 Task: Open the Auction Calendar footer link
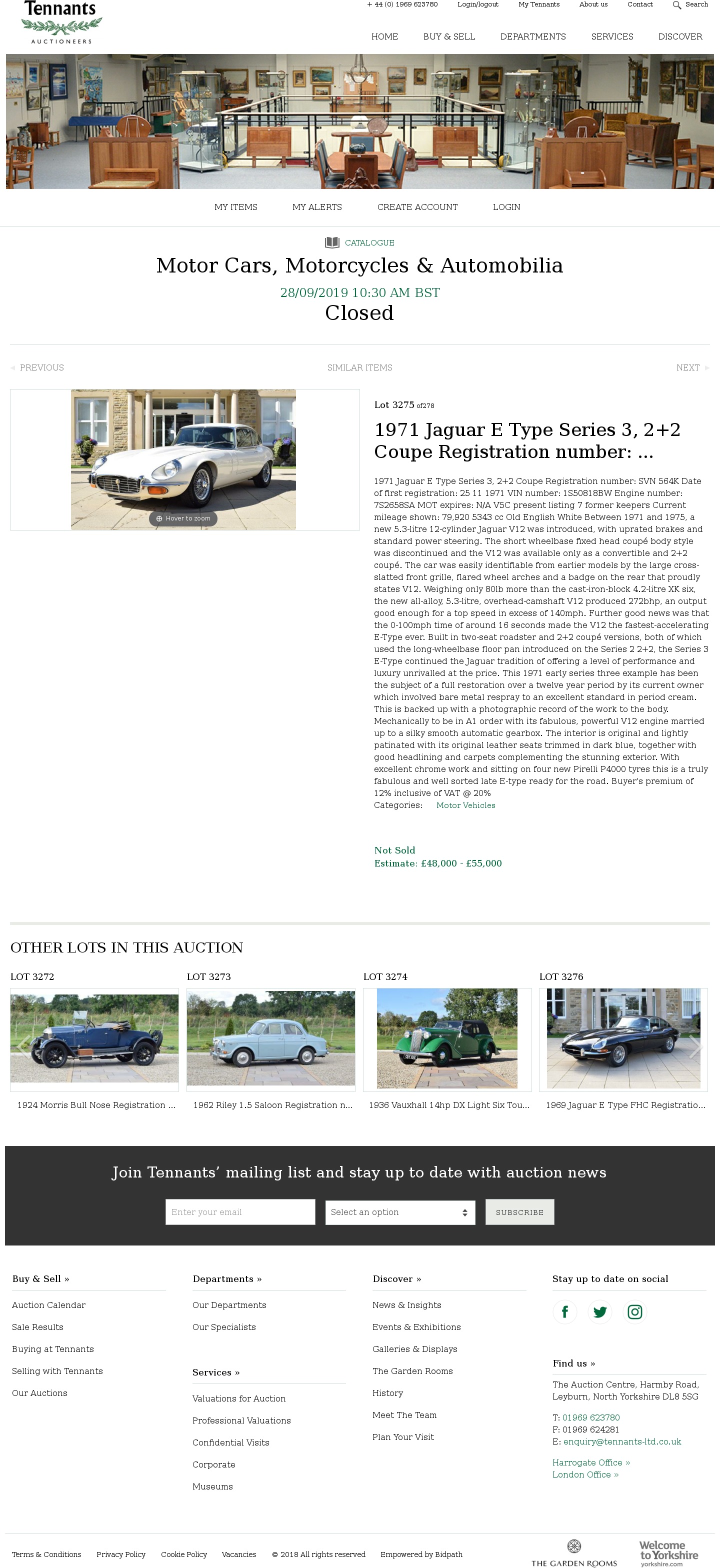[x=48, y=1305]
